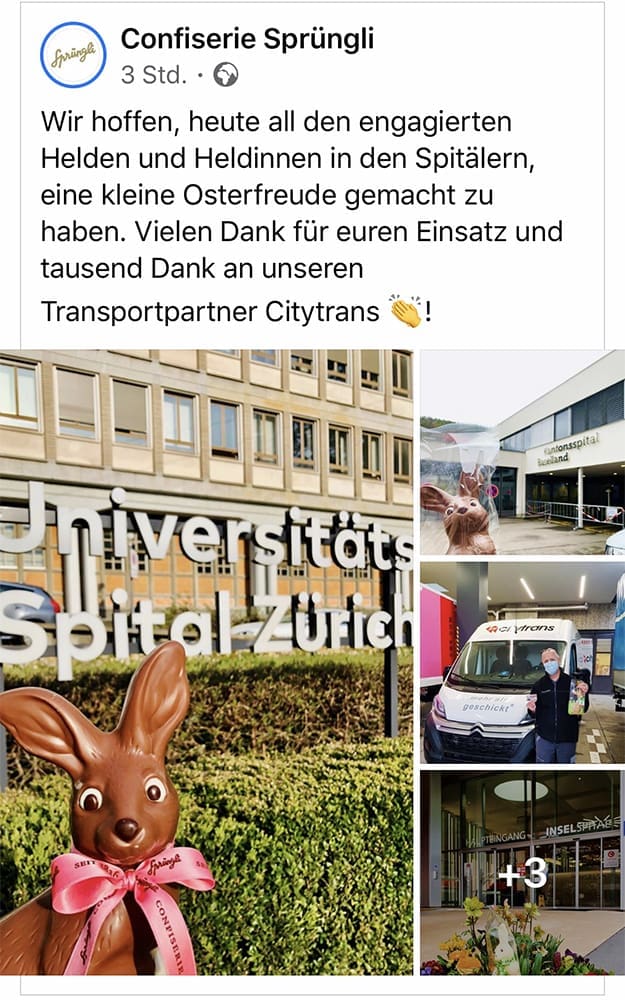Image resolution: width=625 pixels, height=1000 pixels.
Task: View the +3 more photos tile
Action: click(522, 872)
